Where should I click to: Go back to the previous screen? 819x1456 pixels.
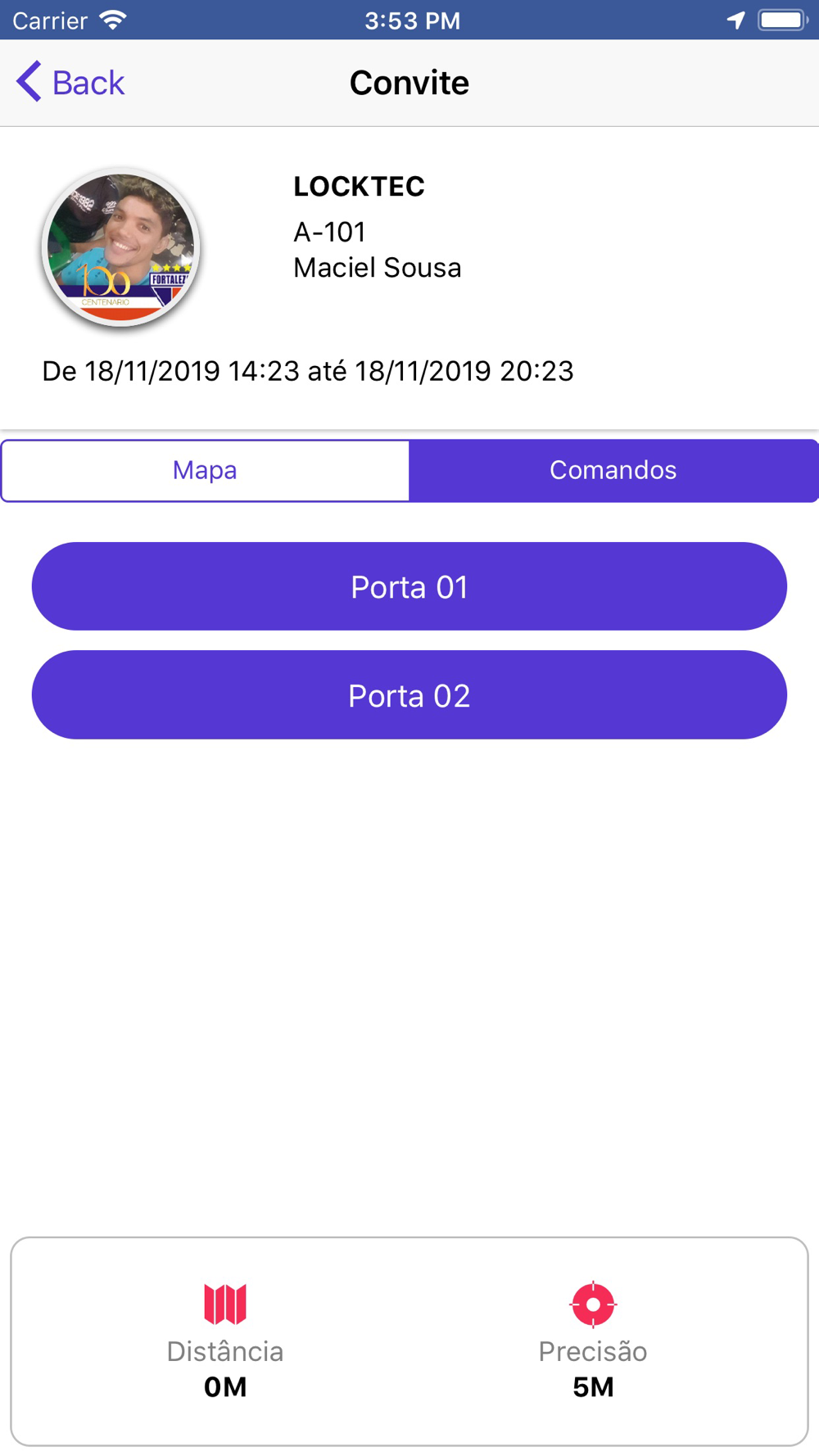click(x=70, y=83)
